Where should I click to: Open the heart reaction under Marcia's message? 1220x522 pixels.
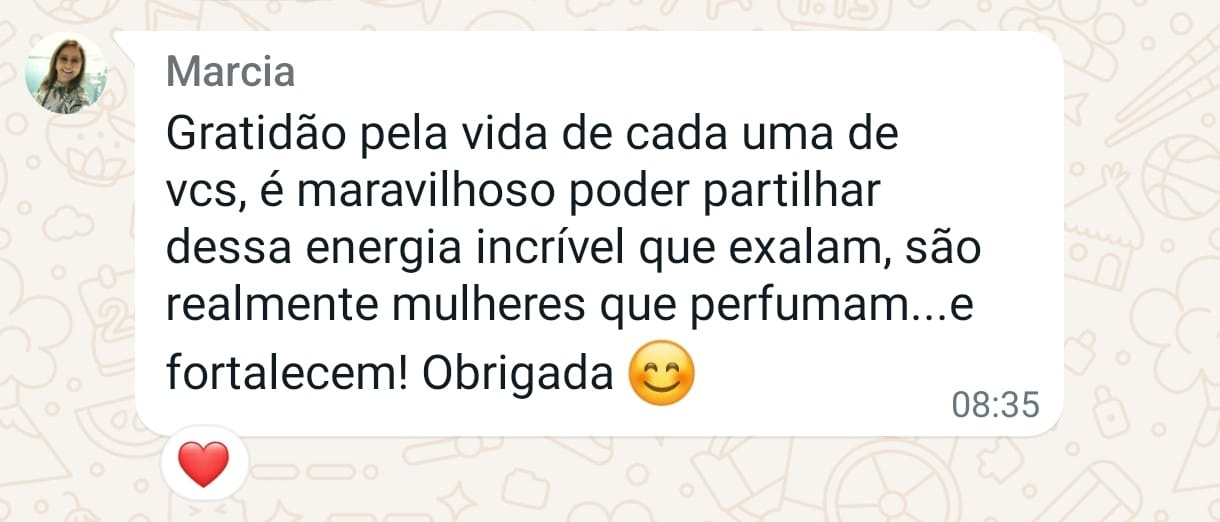click(x=203, y=464)
